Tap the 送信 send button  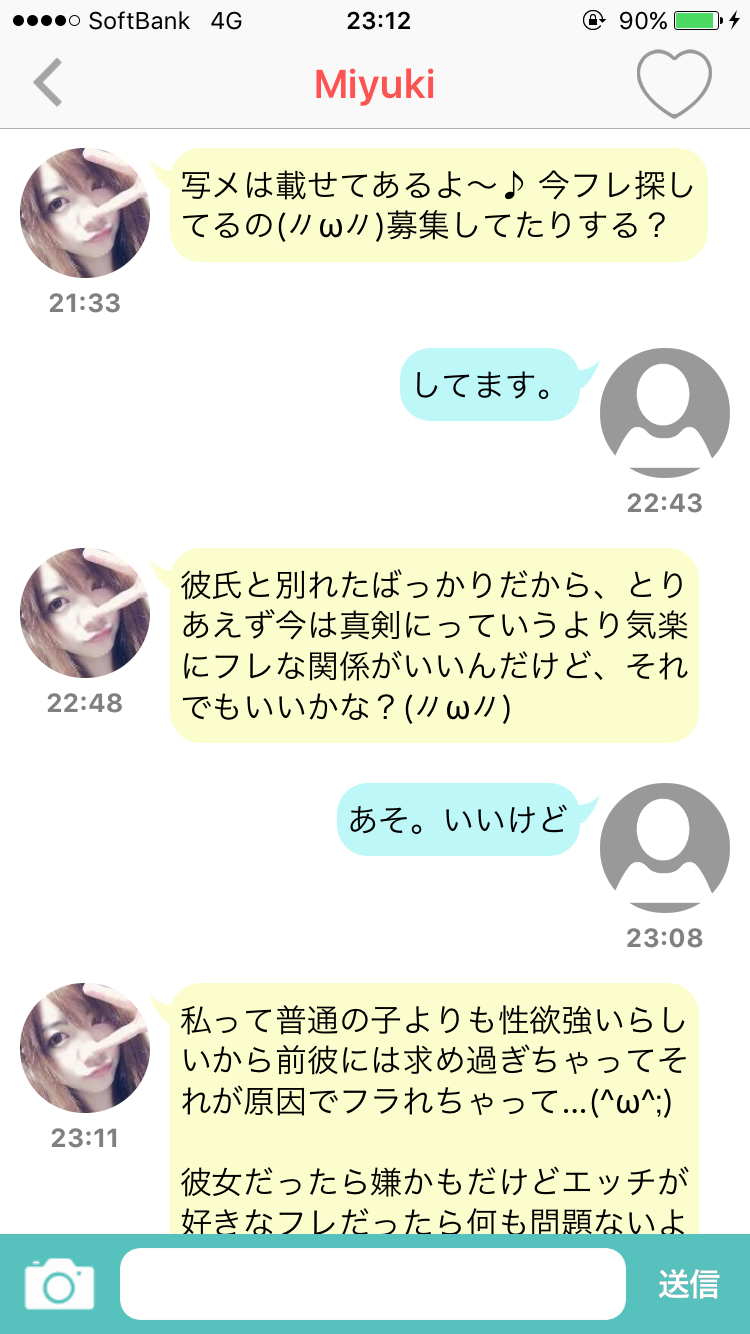688,1284
